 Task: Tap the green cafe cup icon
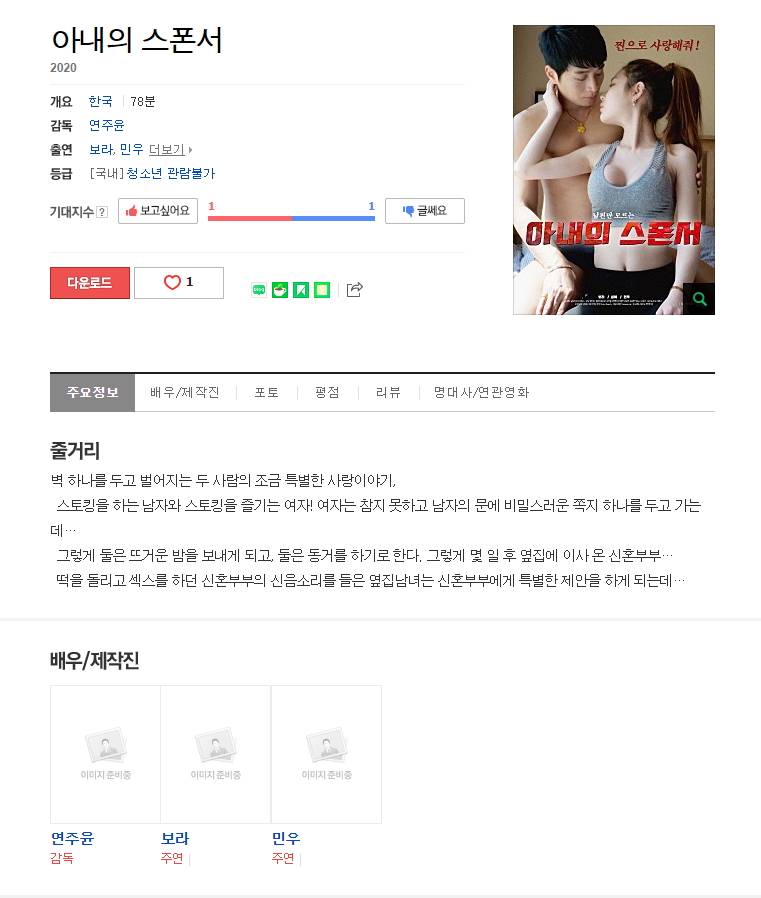280,290
